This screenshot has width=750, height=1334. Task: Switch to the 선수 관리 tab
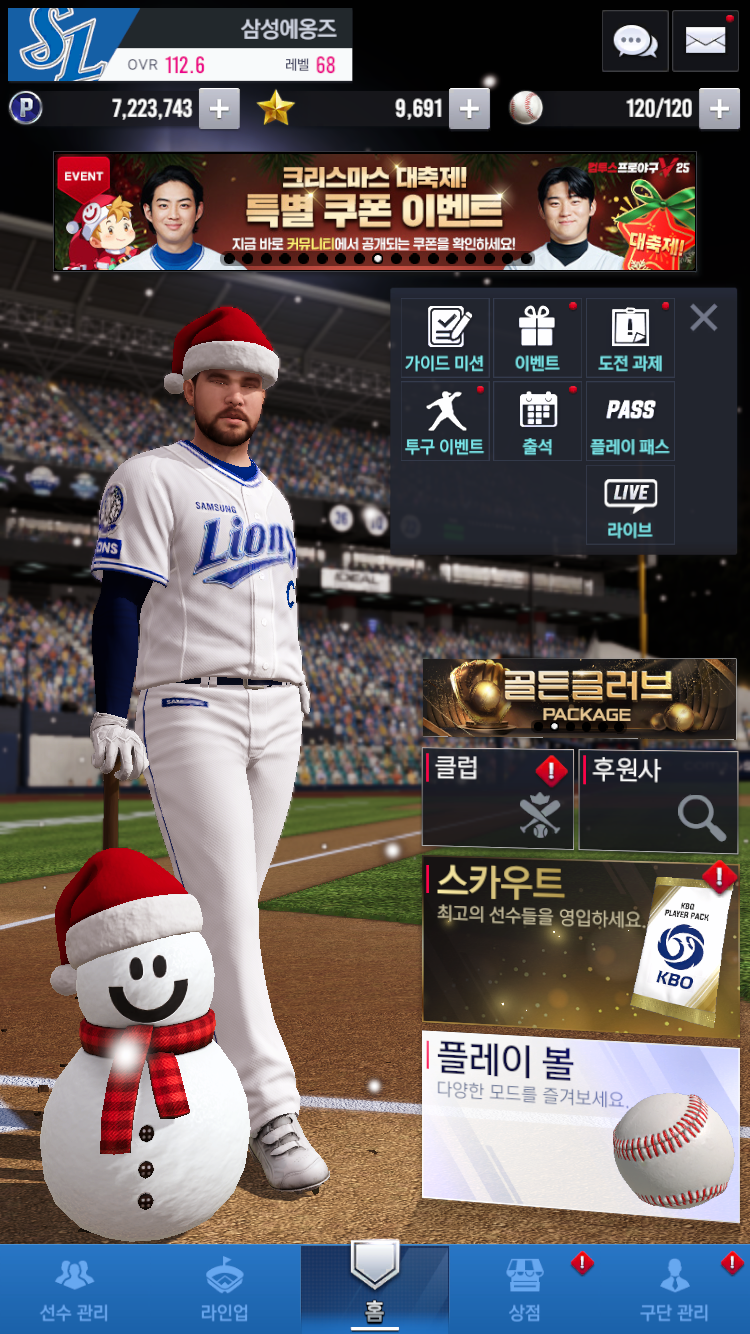[74, 1290]
